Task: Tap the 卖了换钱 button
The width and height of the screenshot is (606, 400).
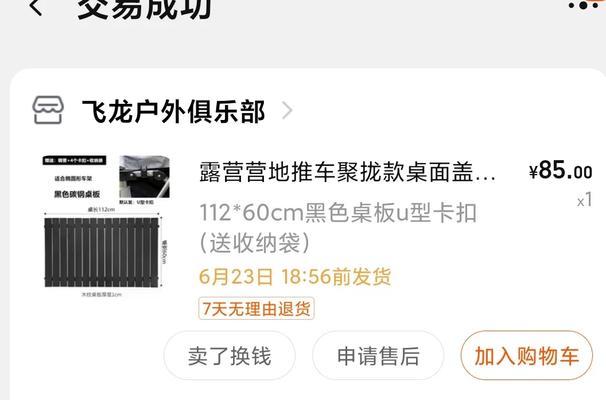Action: (229, 356)
